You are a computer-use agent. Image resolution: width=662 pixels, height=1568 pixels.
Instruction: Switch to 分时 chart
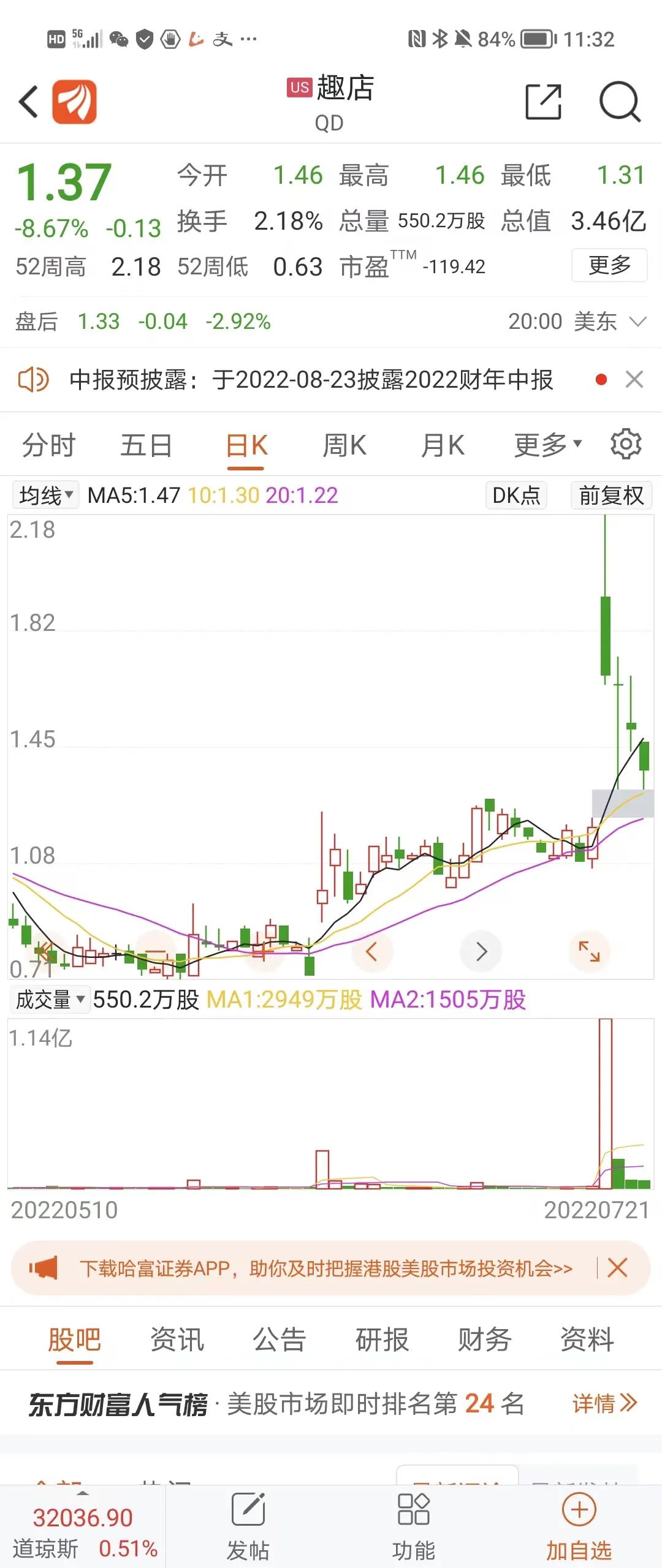(48, 445)
